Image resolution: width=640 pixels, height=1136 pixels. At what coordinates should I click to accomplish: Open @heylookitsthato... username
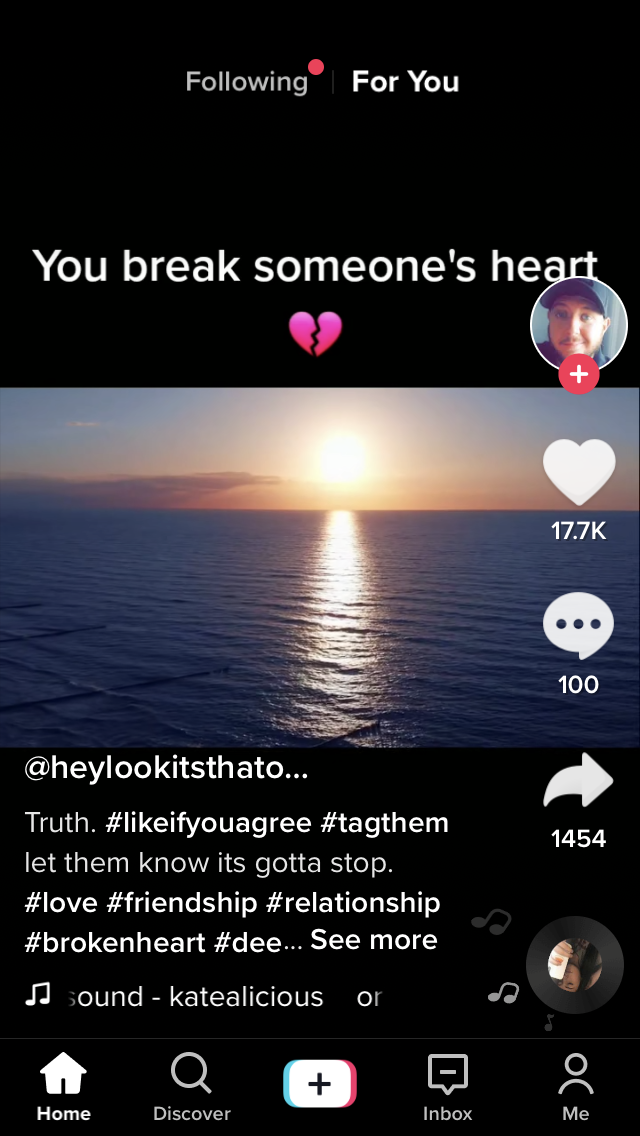pos(166,768)
